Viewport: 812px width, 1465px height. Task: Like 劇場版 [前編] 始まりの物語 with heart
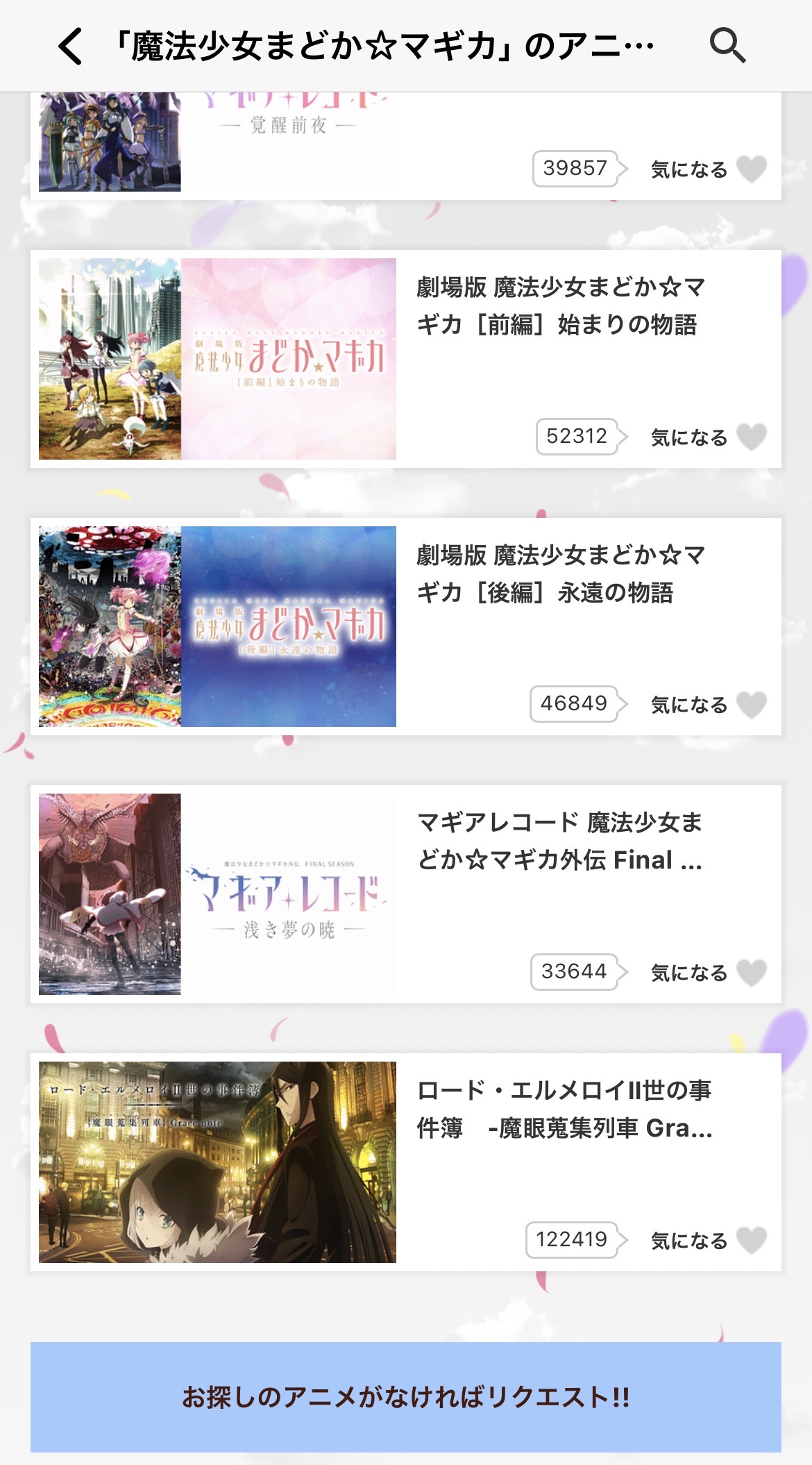[x=751, y=437]
